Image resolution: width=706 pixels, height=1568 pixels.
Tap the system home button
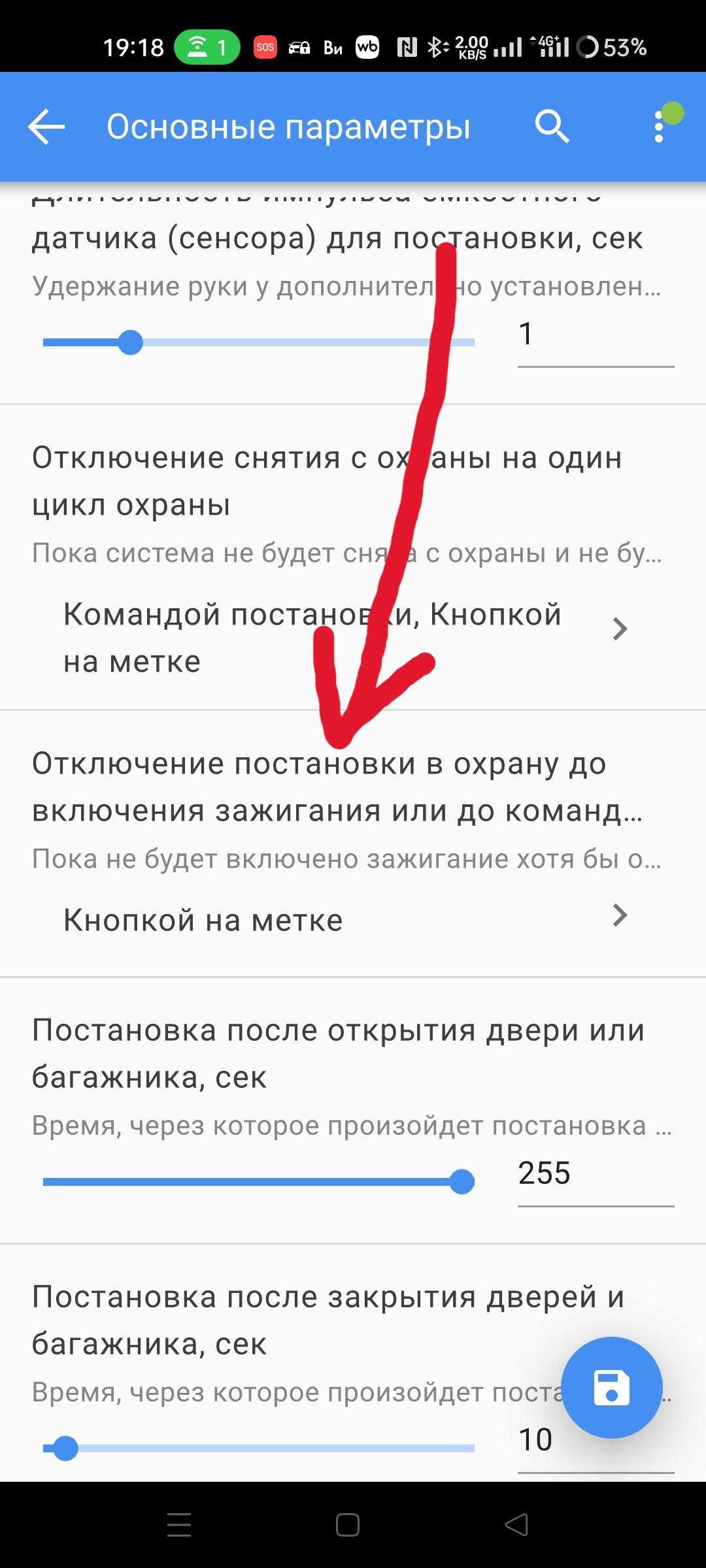(x=348, y=1525)
